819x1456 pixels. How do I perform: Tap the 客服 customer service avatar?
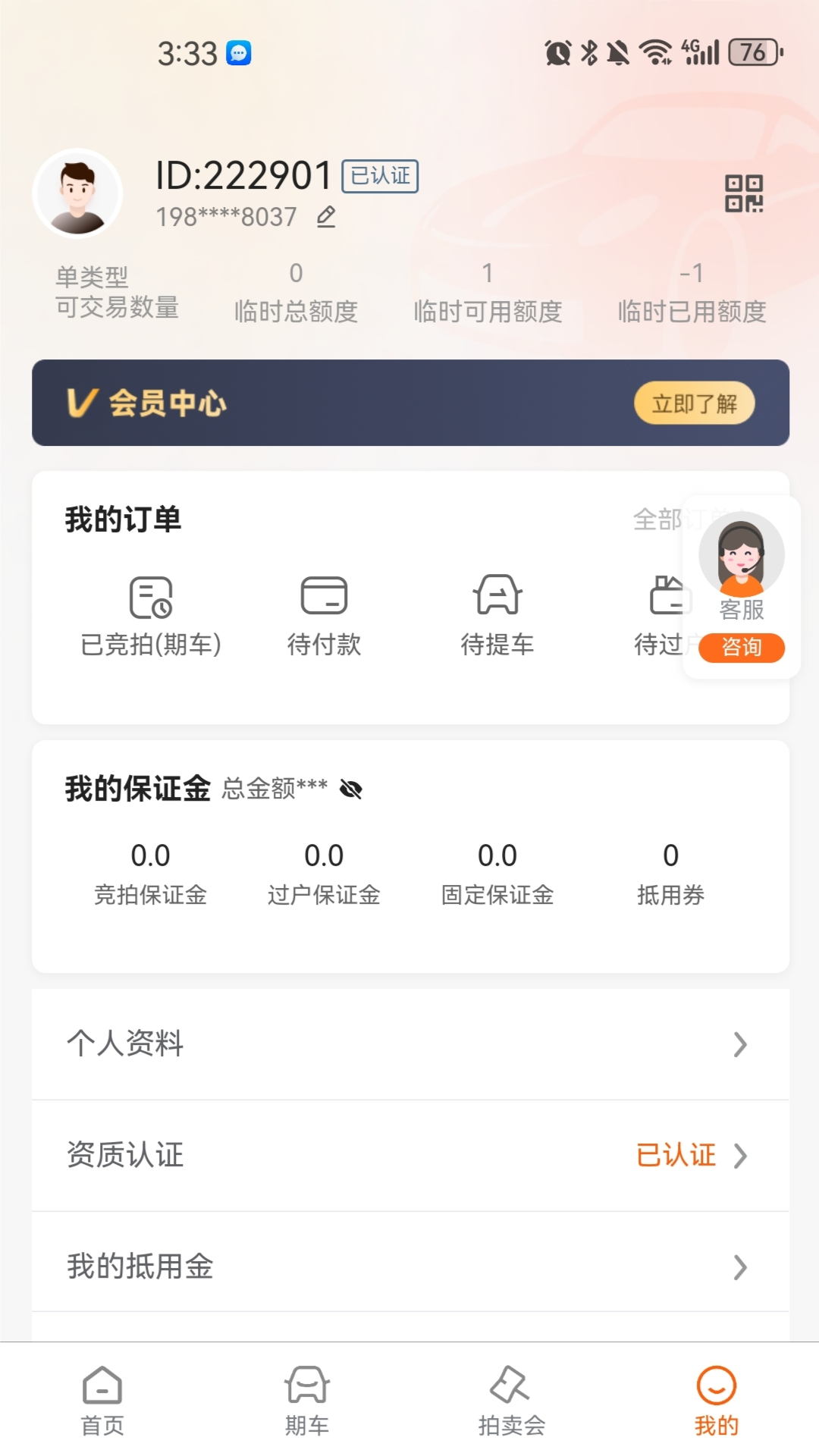click(x=742, y=554)
